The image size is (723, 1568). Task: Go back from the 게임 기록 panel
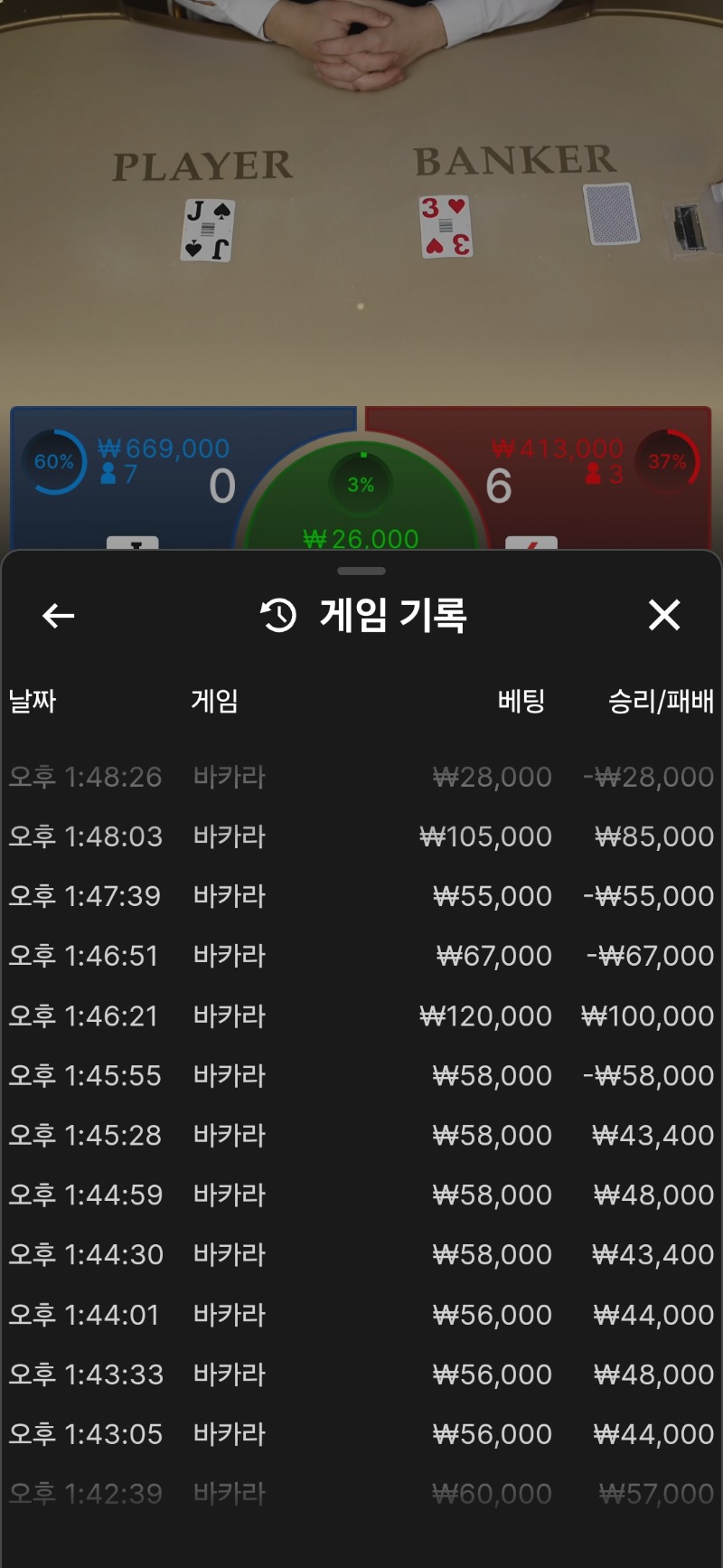tap(59, 617)
